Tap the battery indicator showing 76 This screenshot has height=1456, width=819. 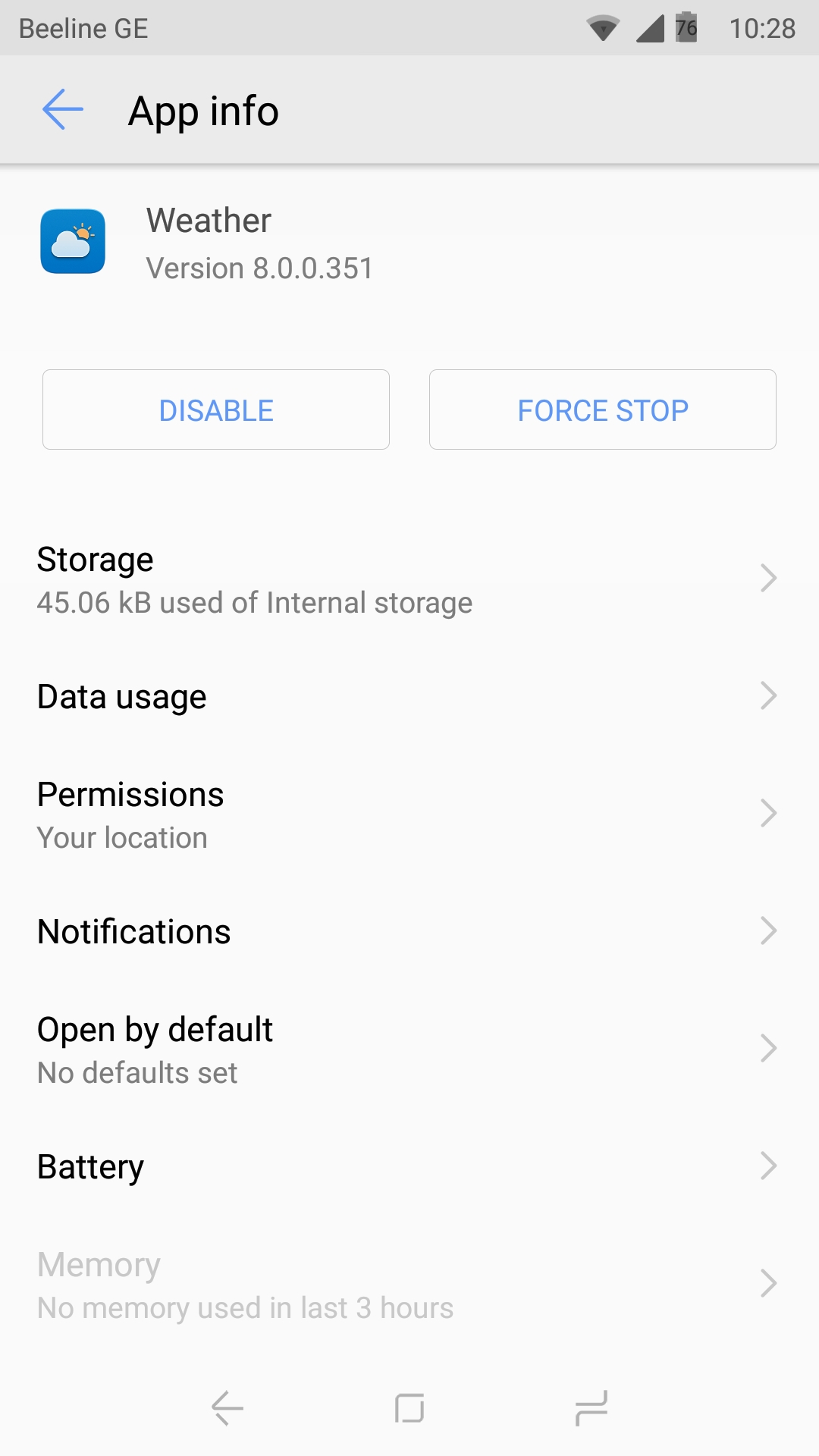point(685,25)
